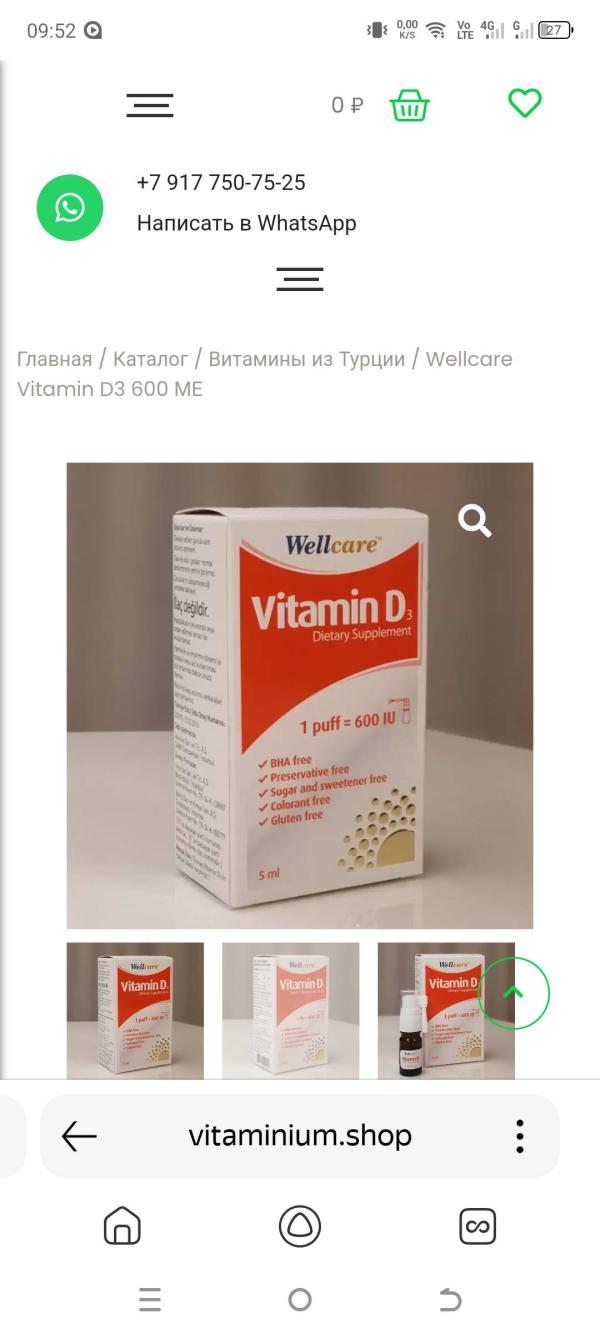
Task: Open the favorites heart
Action: click(x=524, y=103)
